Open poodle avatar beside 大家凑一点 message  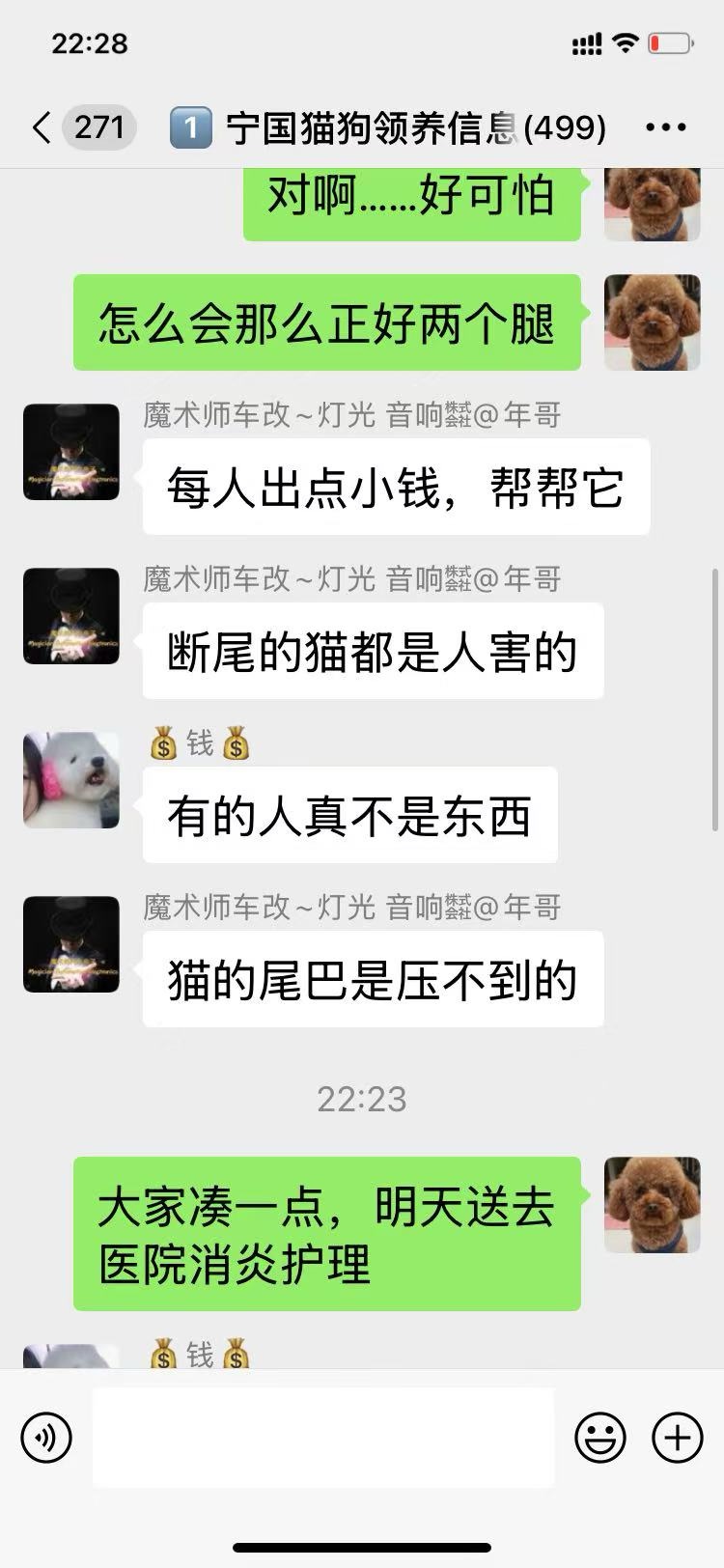[x=652, y=1205]
